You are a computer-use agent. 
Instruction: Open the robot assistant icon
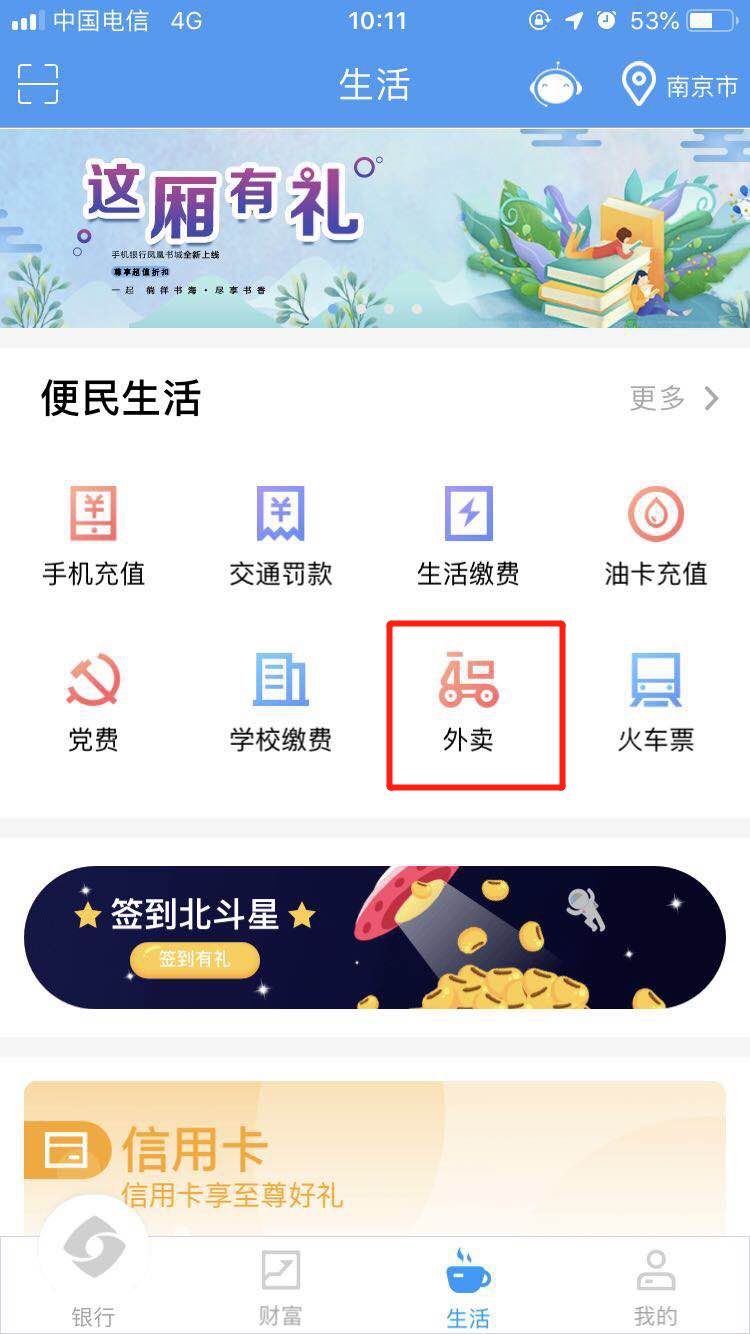(x=556, y=85)
